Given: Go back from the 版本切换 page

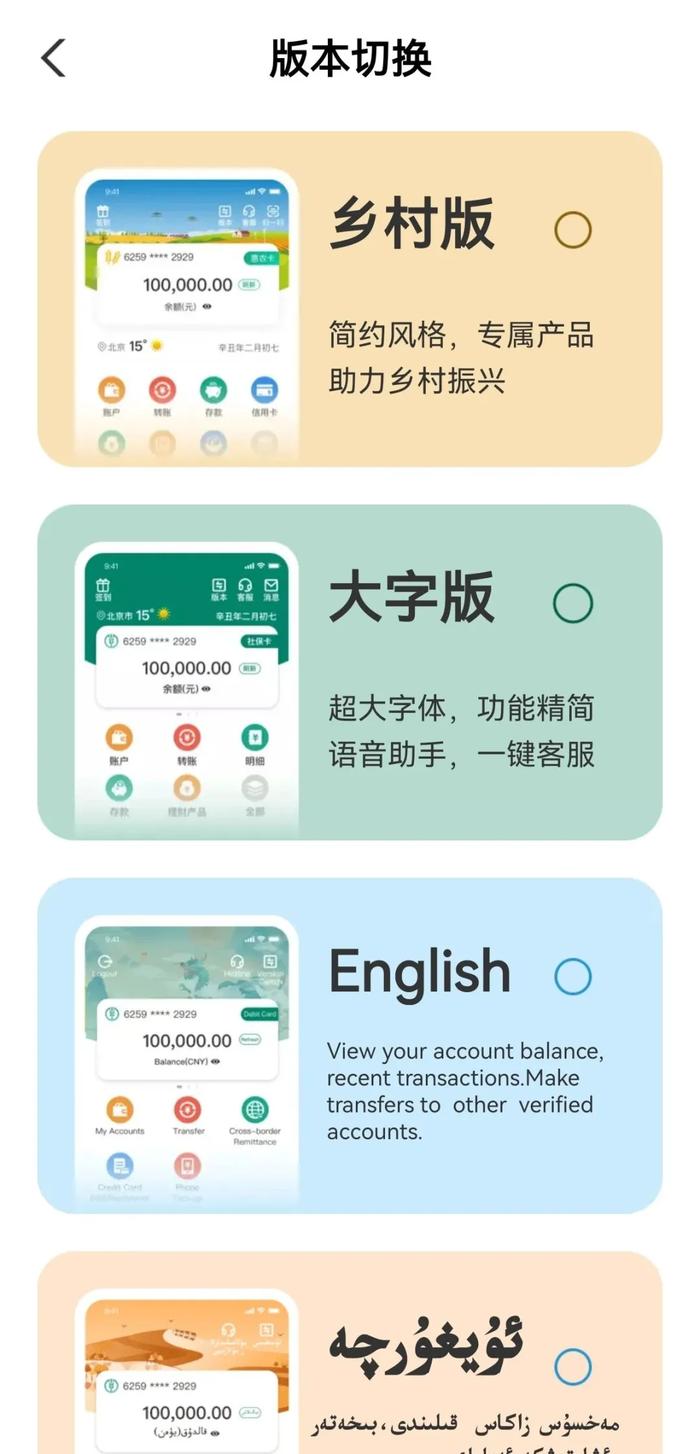Looking at the screenshot, I should (54, 58).
